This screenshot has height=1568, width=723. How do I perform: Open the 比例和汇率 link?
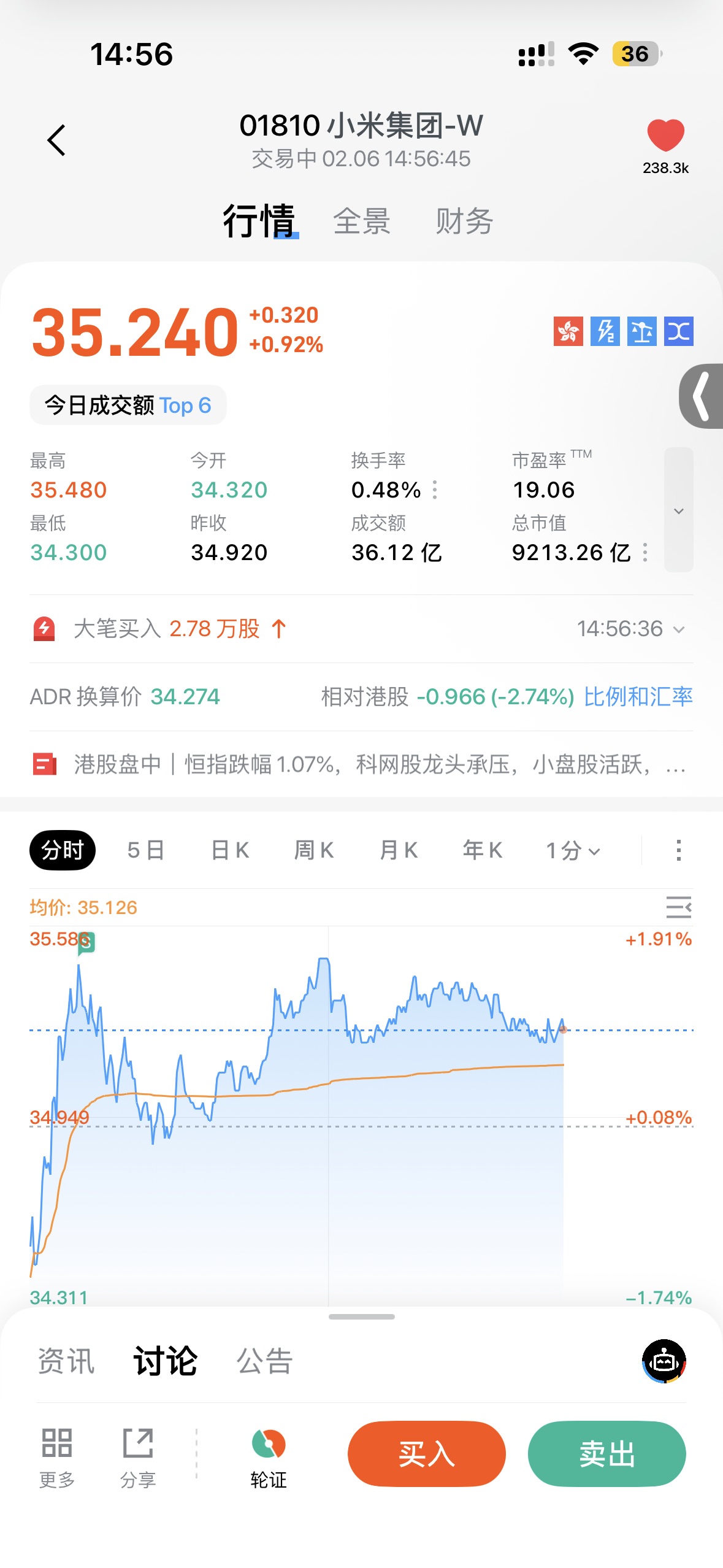[x=638, y=697]
